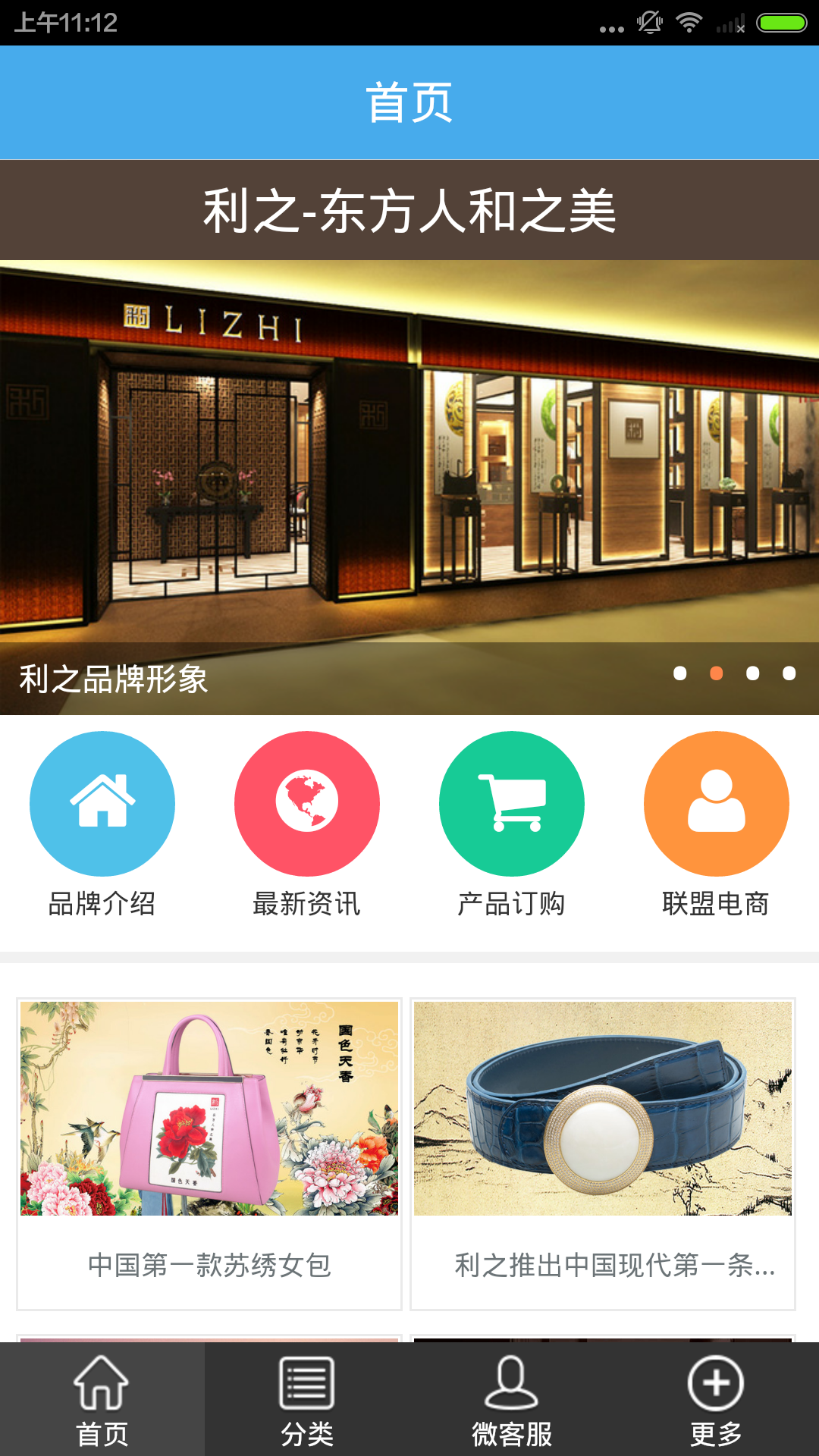Open the 利之品牌形象 storefront banner
Image resolution: width=819 pixels, height=1456 pixels.
click(409, 470)
